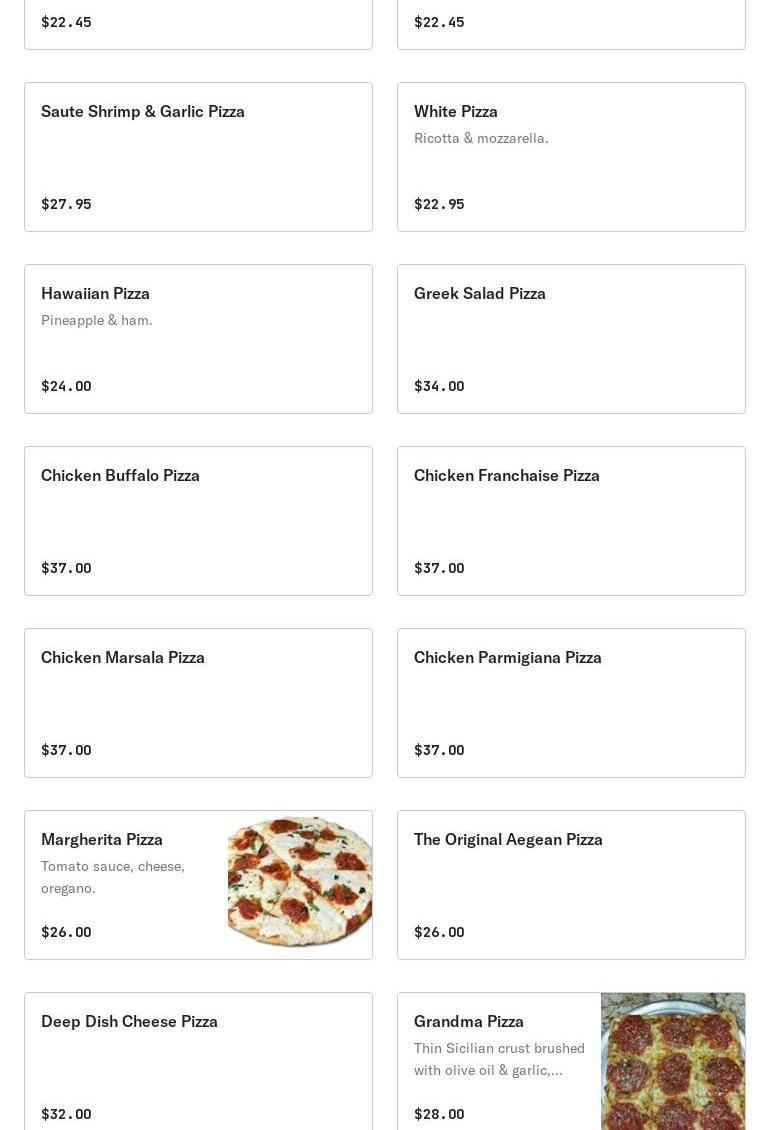Open the Greek Salad Pizza card

[571, 339]
